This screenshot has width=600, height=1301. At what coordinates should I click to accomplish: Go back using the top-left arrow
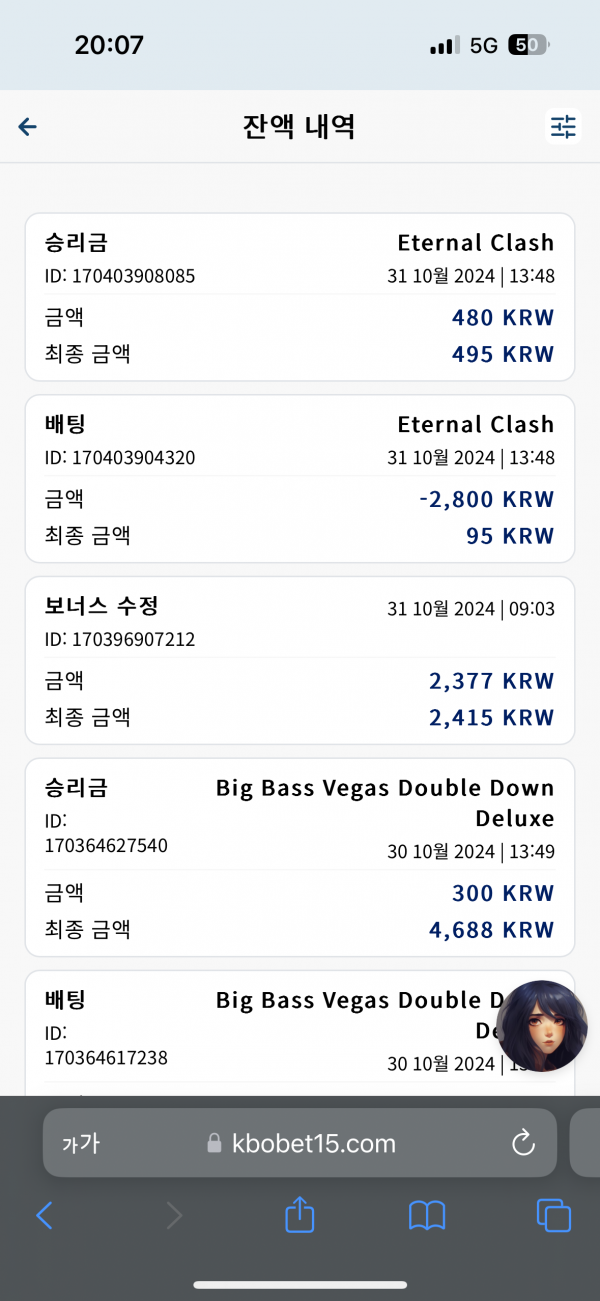click(x=28, y=126)
